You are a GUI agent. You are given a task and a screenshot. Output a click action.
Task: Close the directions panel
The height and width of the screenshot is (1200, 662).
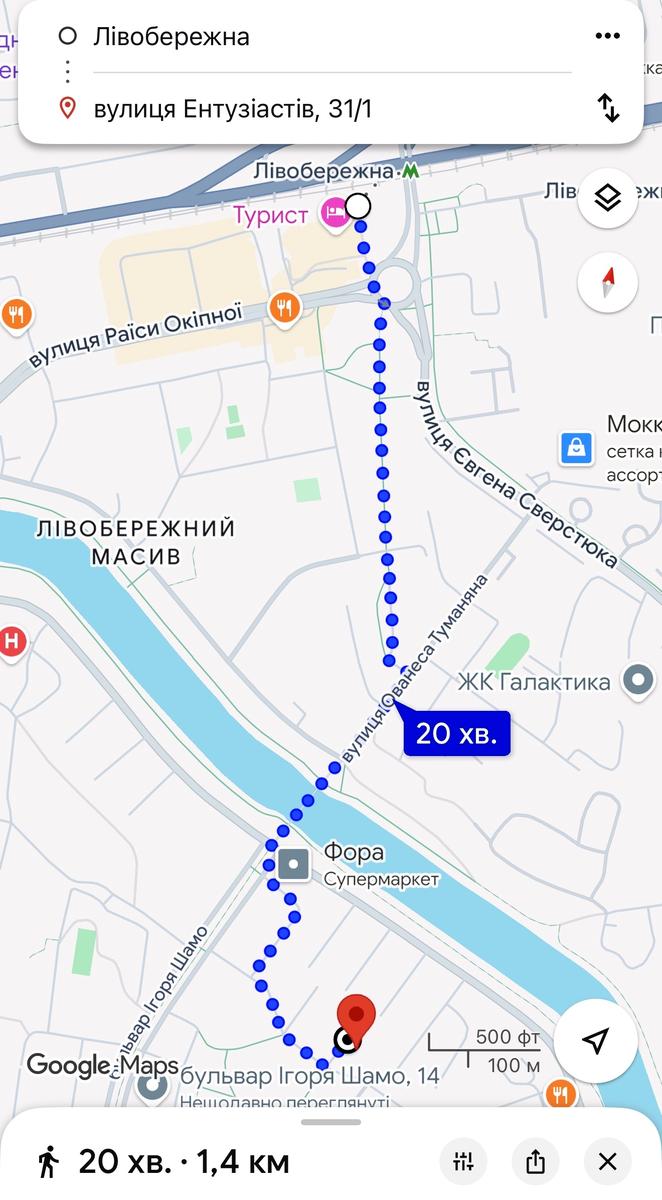[x=607, y=1162]
